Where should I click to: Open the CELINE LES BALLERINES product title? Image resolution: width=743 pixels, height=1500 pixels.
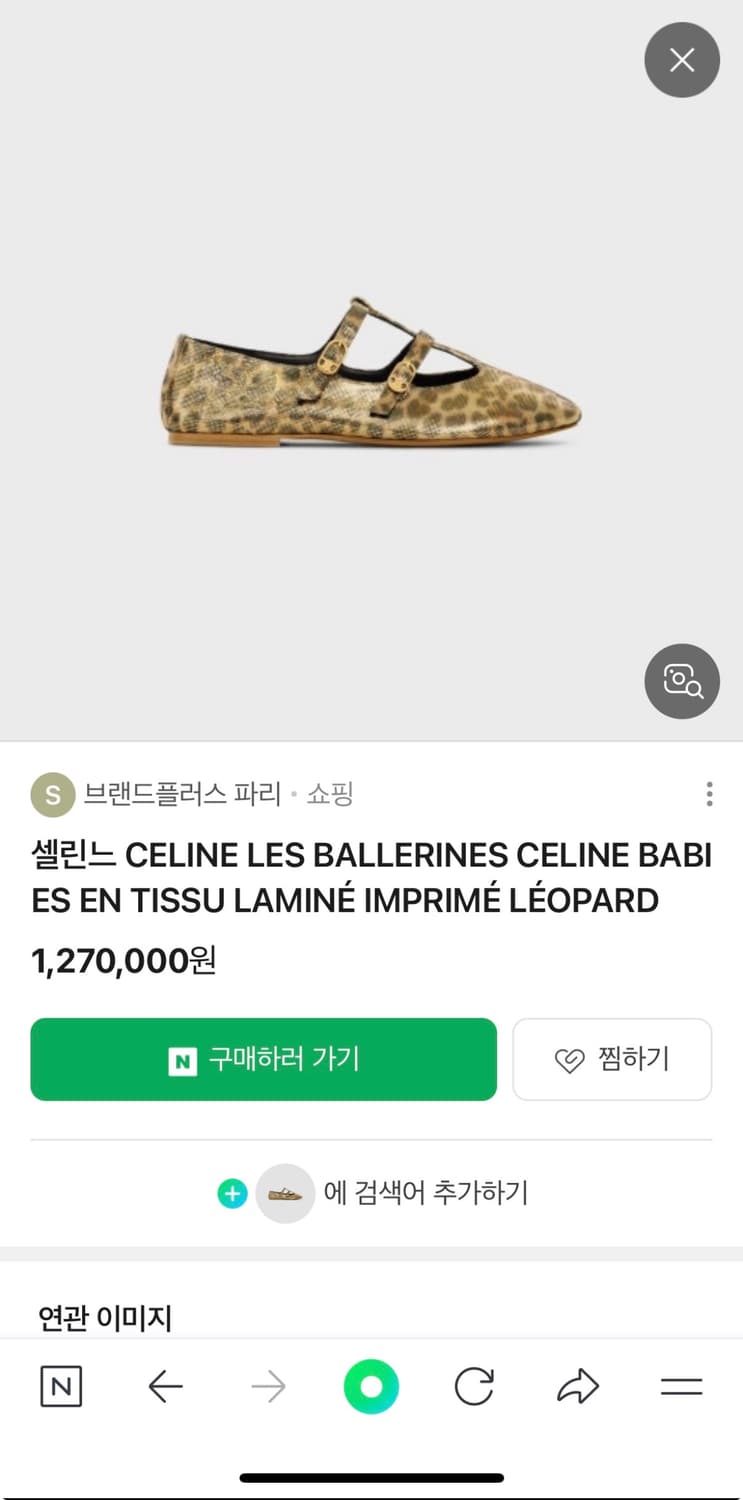tap(370, 877)
